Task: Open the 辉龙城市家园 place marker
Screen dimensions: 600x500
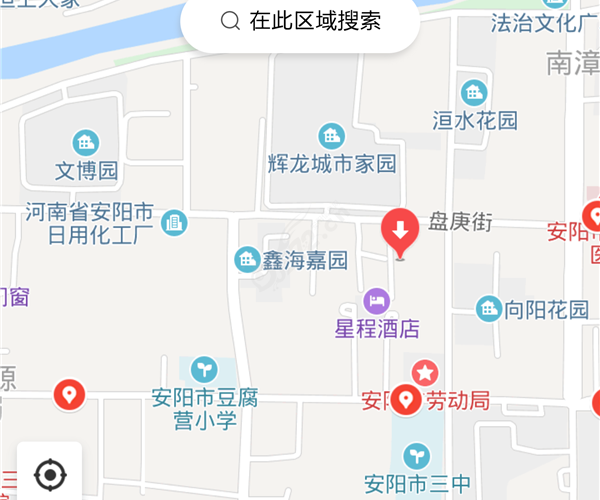Action: pos(331,135)
